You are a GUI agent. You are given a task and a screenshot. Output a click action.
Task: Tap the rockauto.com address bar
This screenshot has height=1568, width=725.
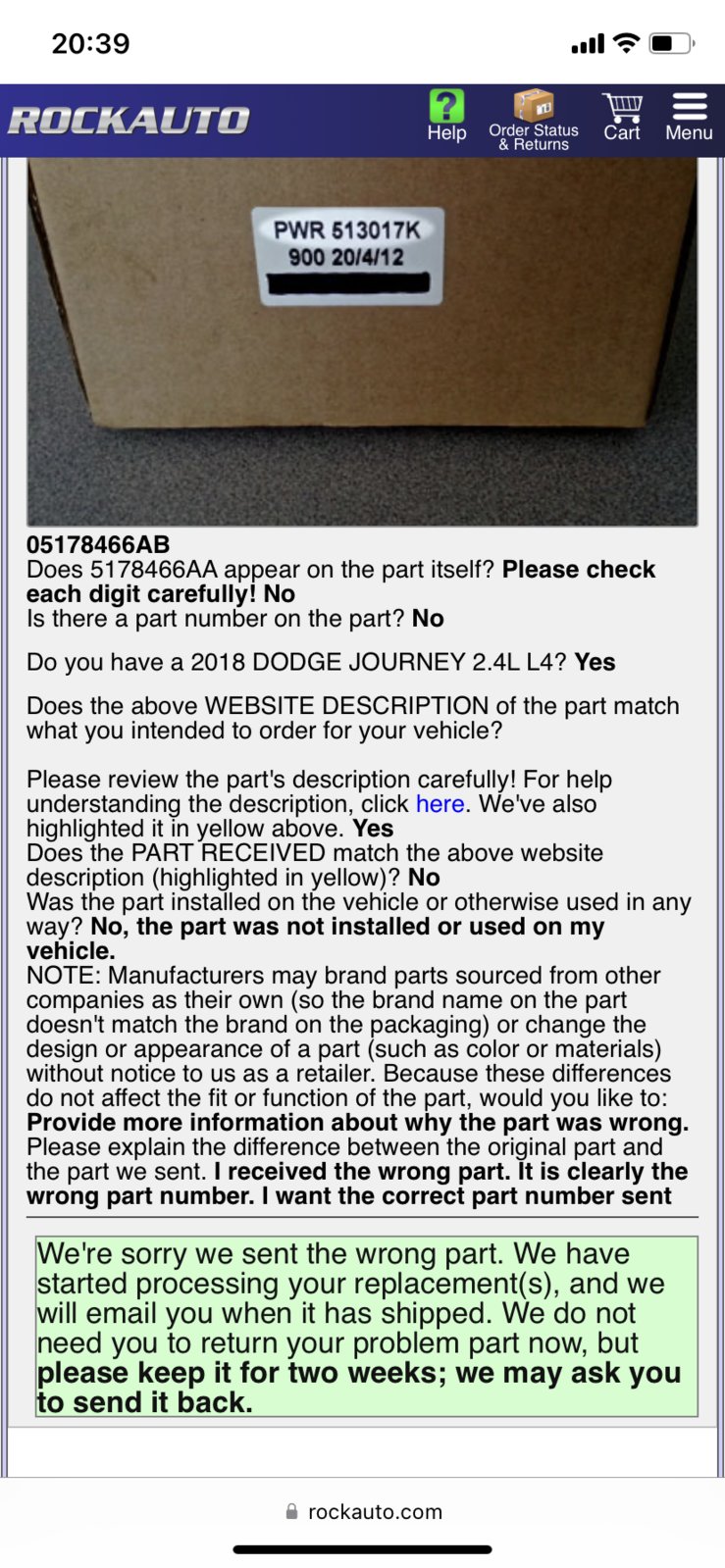363,1511
